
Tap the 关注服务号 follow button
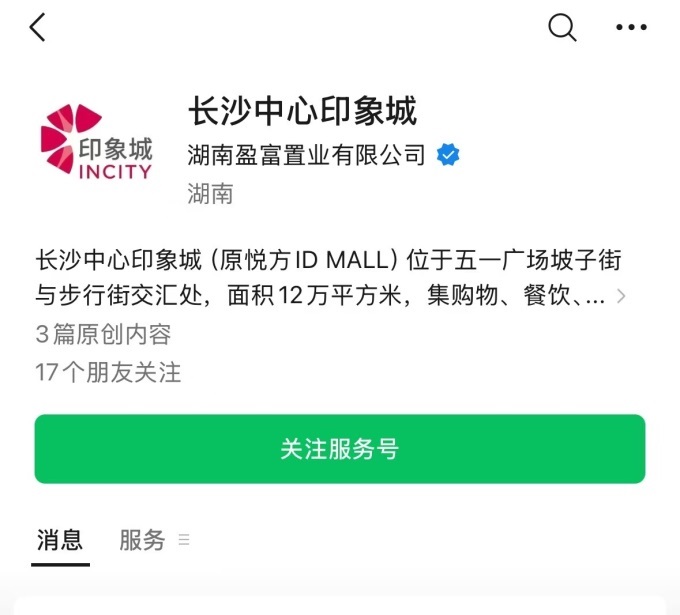point(340,449)
